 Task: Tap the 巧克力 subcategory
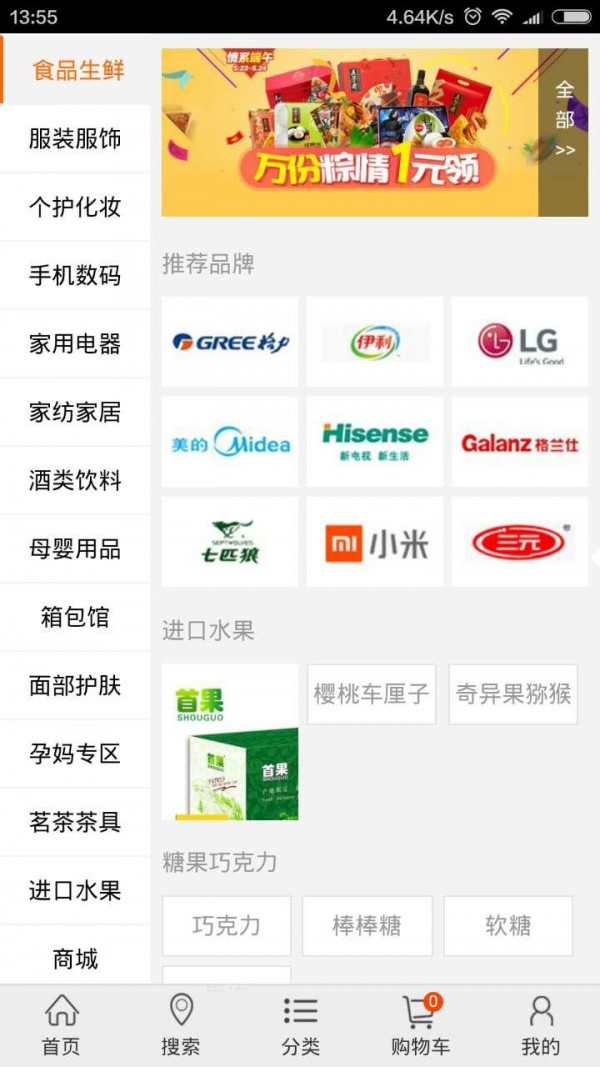pyautogui.click(x=227, y=925)
